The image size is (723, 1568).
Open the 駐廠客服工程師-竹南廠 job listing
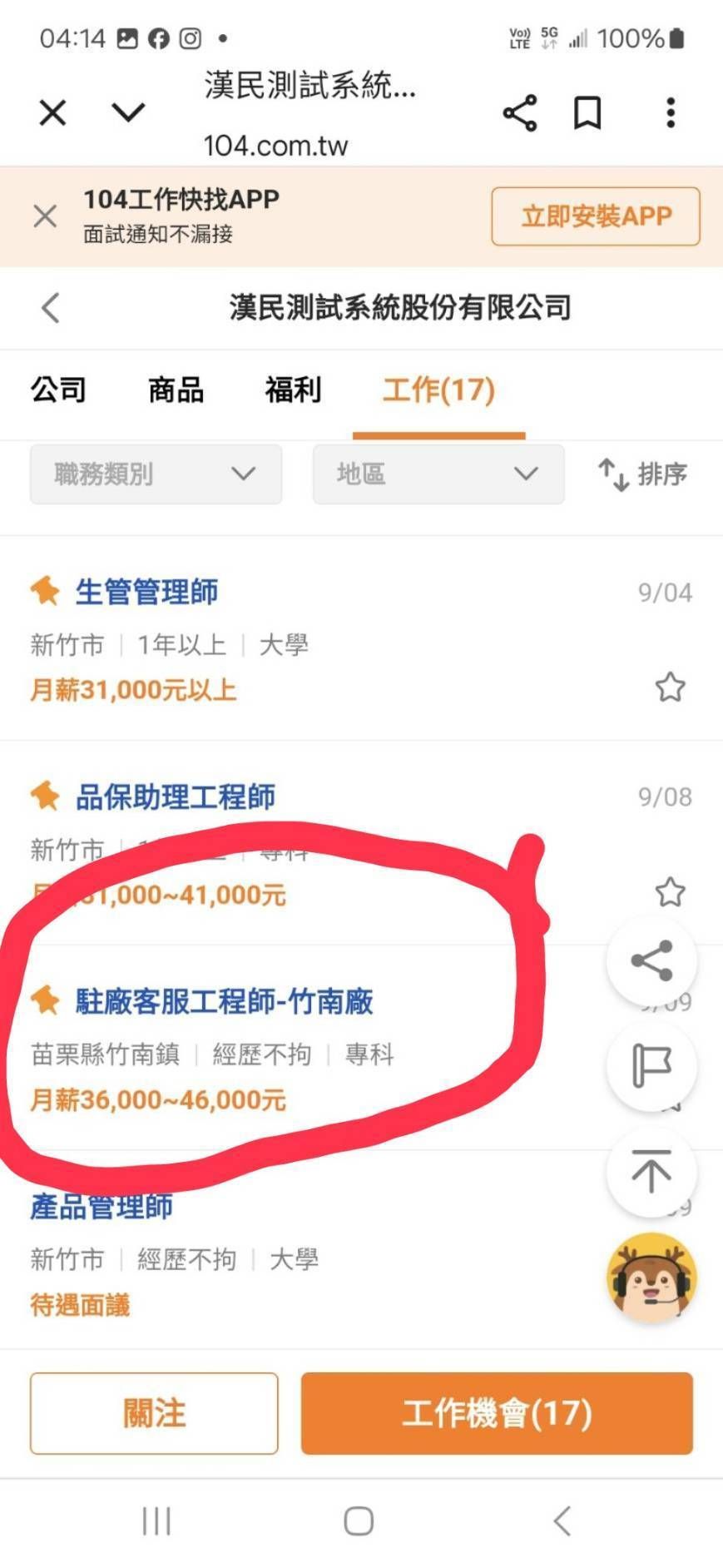point(224,1001)
